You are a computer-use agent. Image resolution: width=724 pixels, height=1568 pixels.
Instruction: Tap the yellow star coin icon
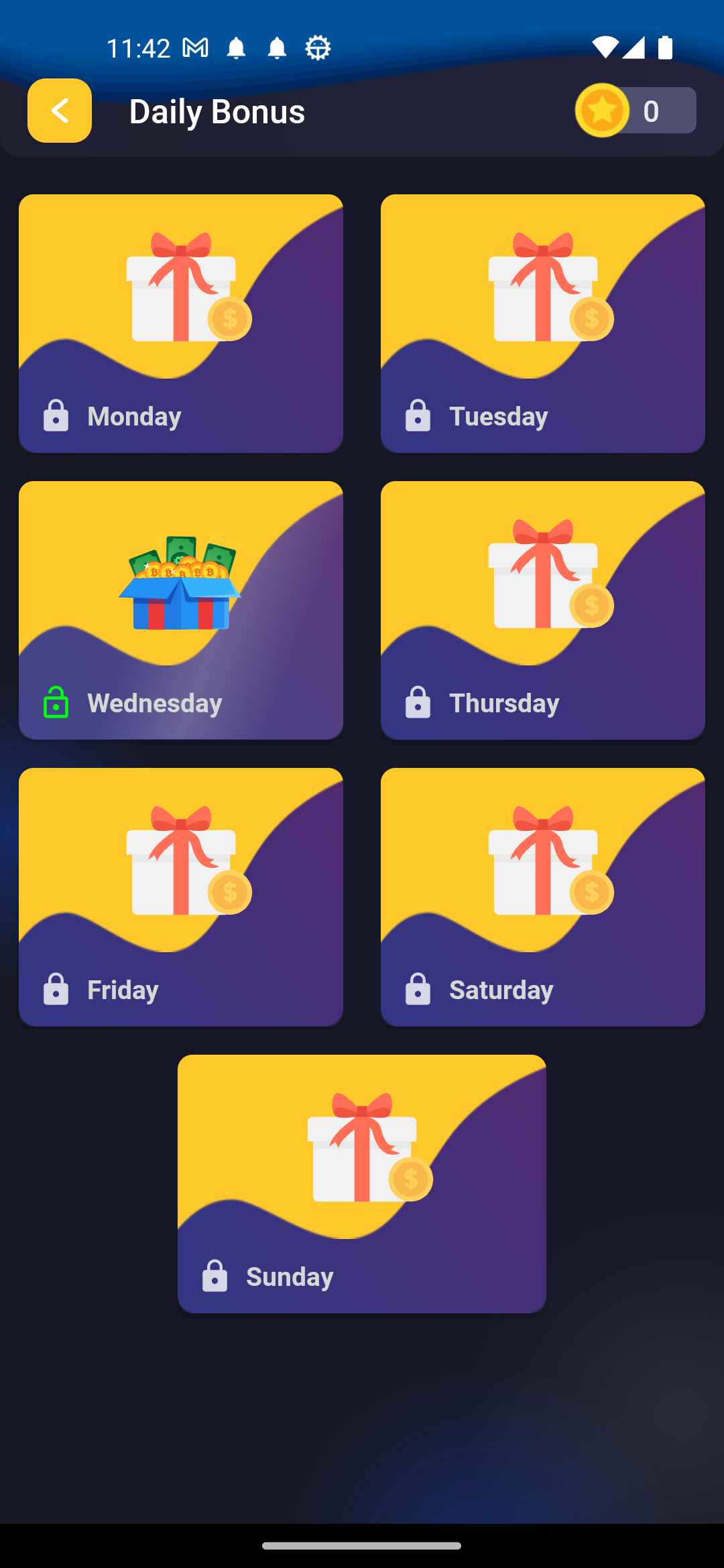[601, 111]
